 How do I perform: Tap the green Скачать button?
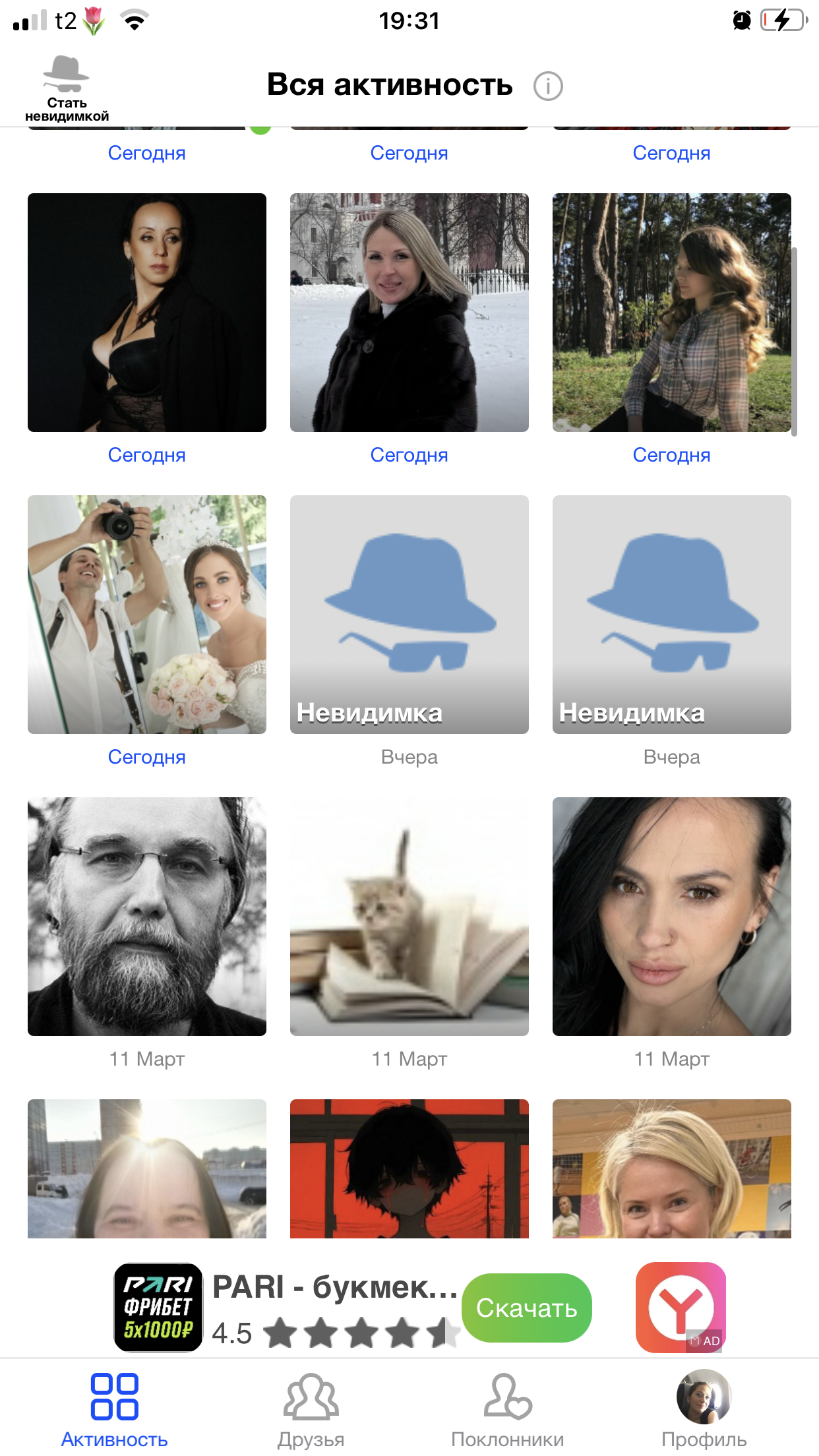tap(526, 1308)
